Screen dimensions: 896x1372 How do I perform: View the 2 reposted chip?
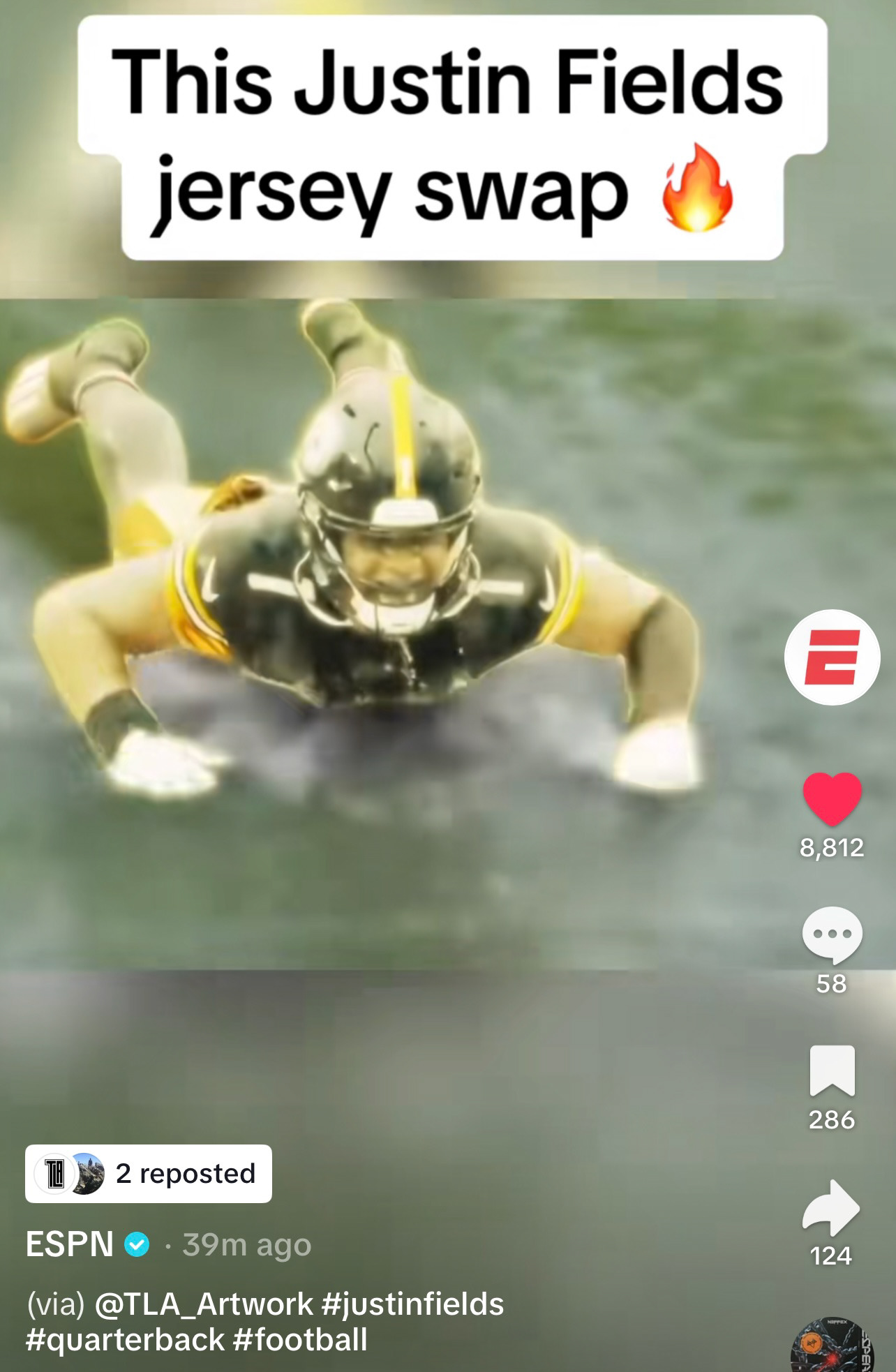[149, 1174]
